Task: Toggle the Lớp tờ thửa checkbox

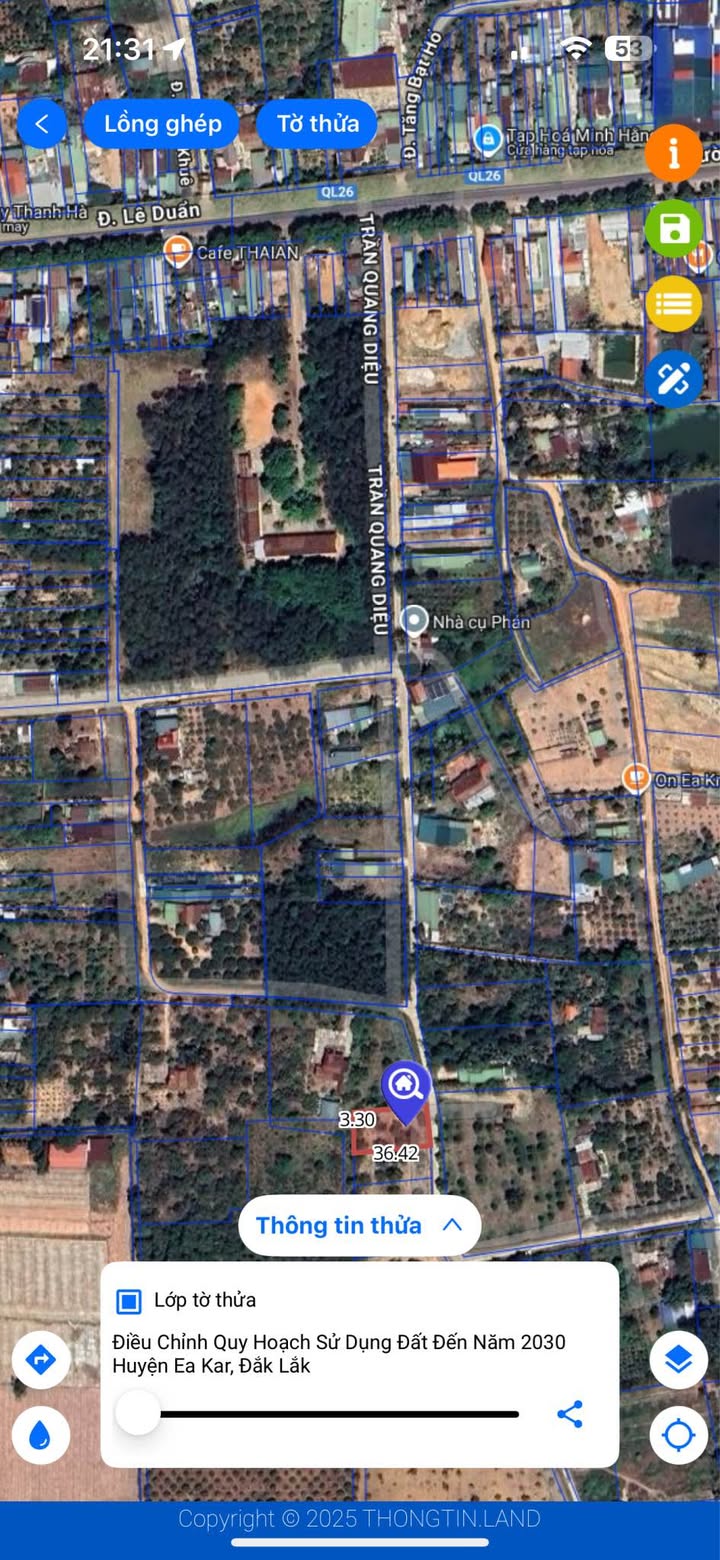Action: (129, 1301)
